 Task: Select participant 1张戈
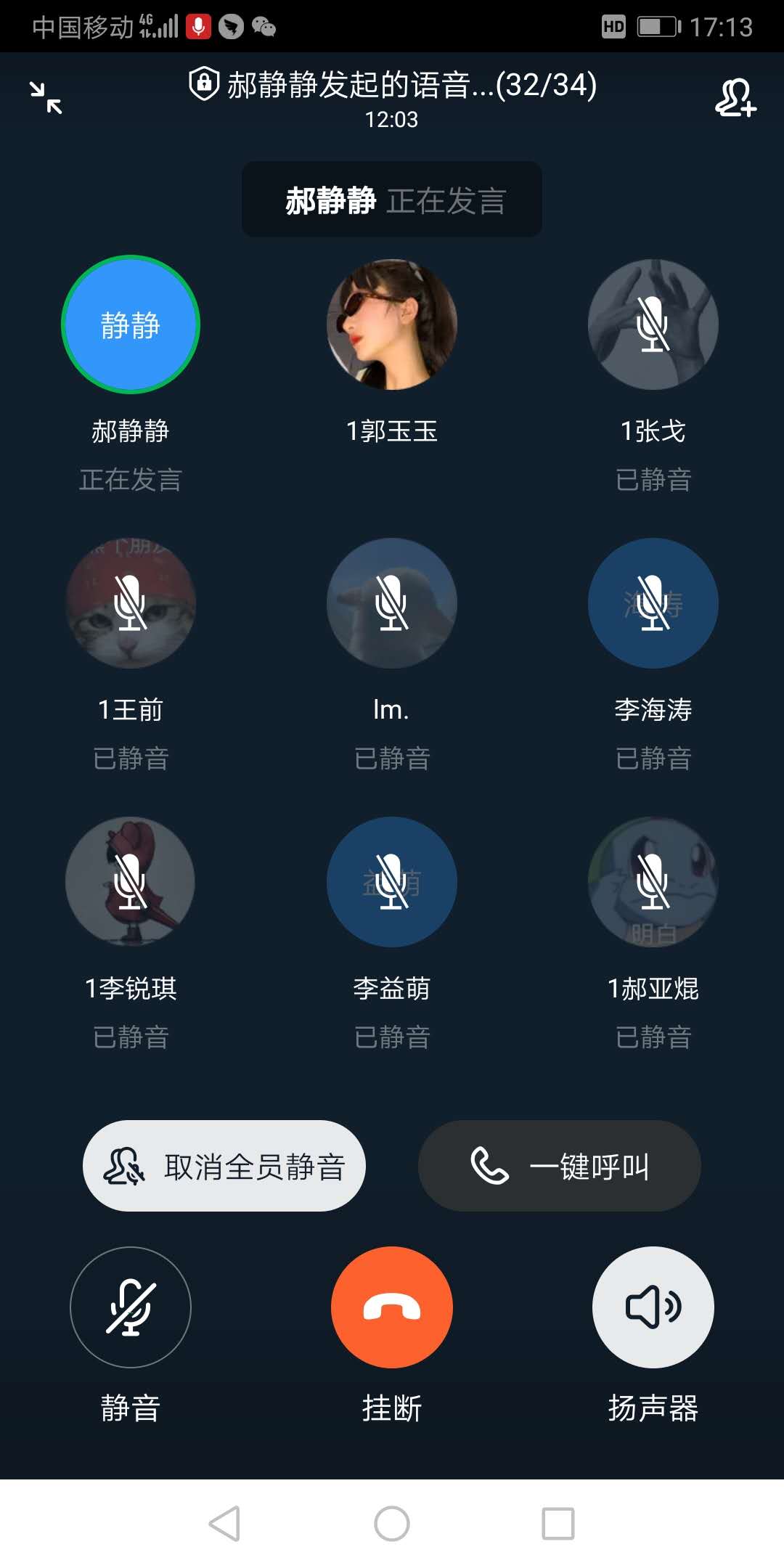pyautogui.click(x=653, y=324)
